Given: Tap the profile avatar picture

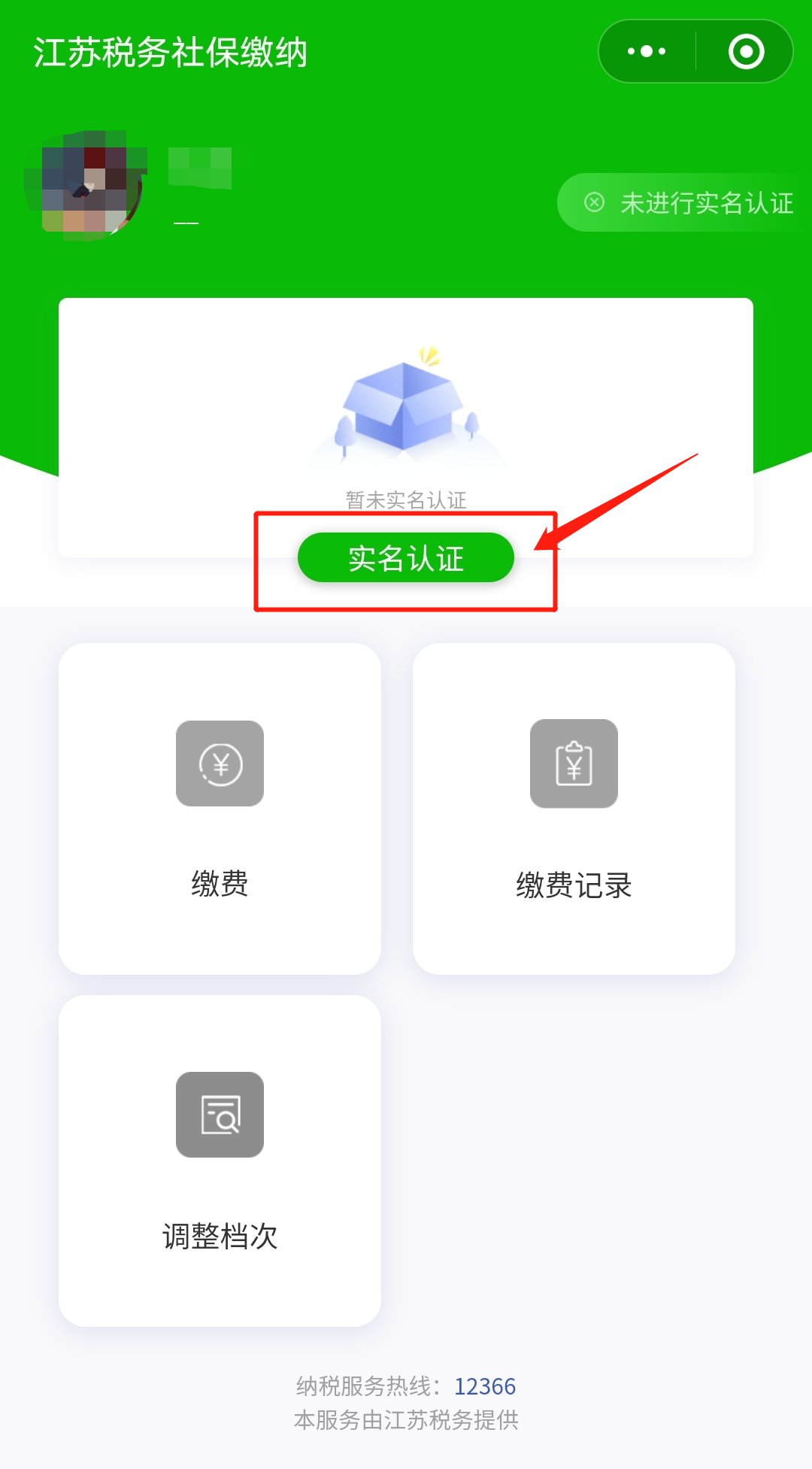Looking at the screenshot, I should 84,186.
